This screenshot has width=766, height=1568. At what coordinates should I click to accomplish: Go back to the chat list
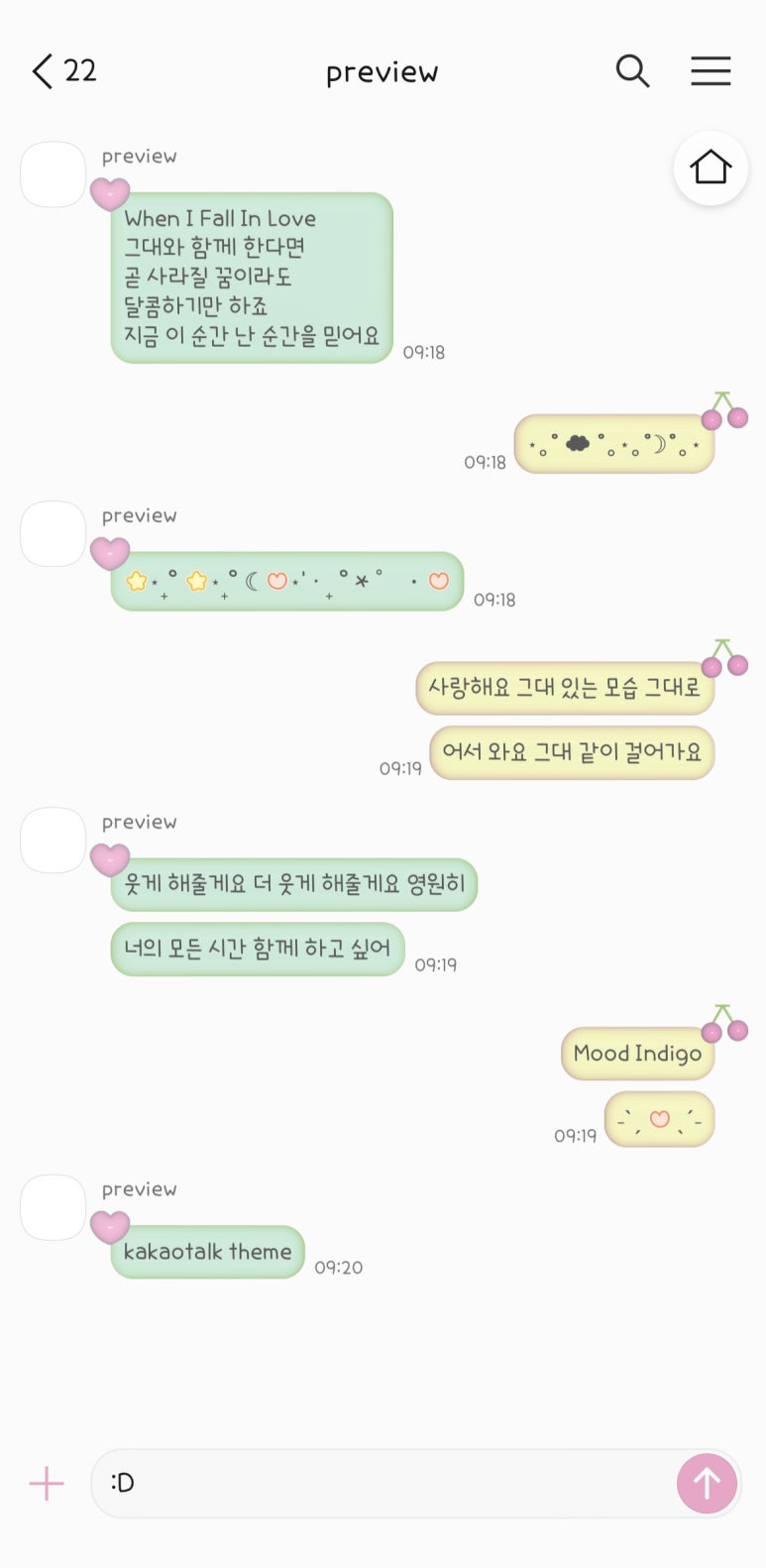tap(43, 71)
